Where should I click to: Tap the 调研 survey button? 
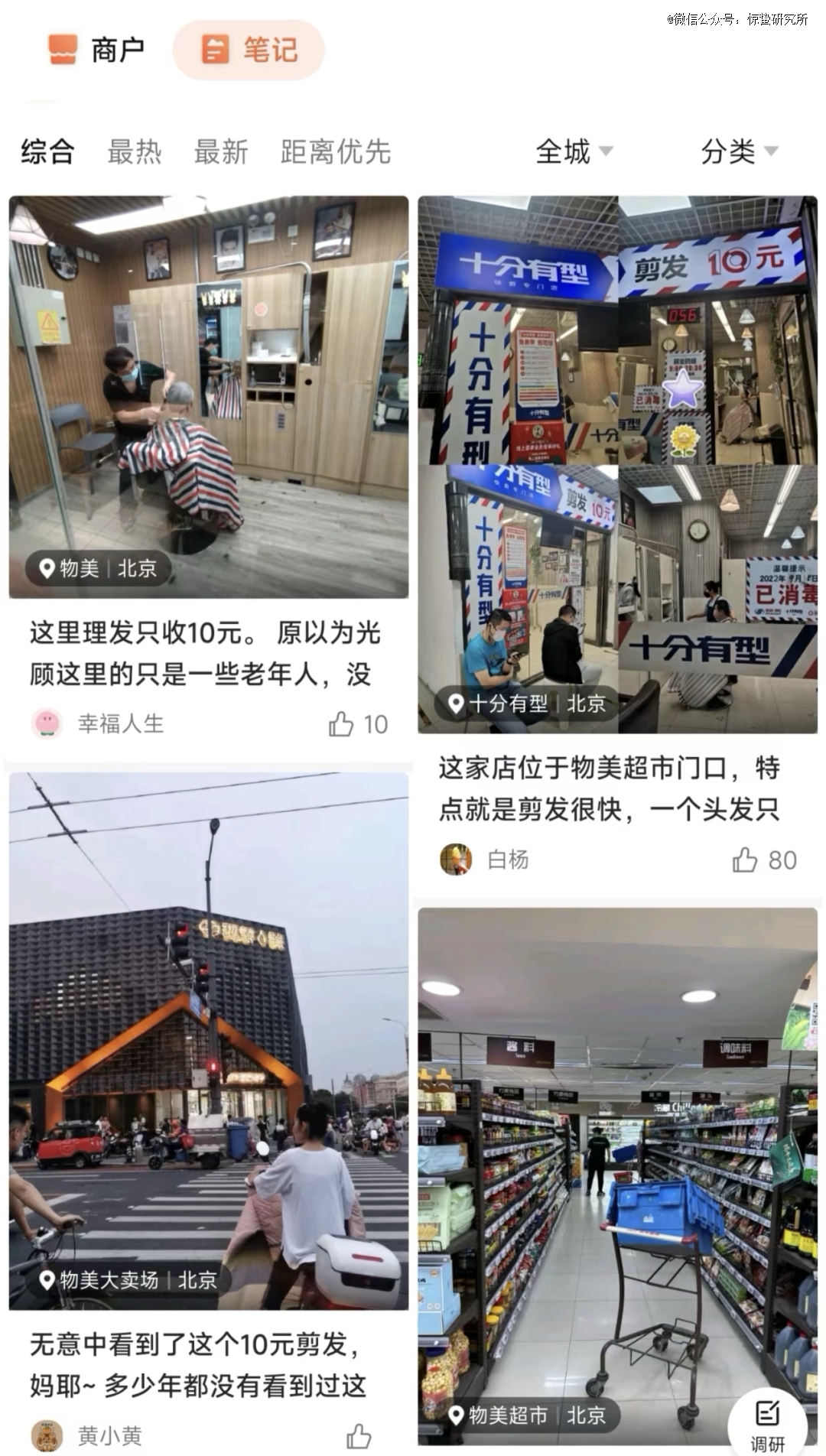(x=767, y=1422)
